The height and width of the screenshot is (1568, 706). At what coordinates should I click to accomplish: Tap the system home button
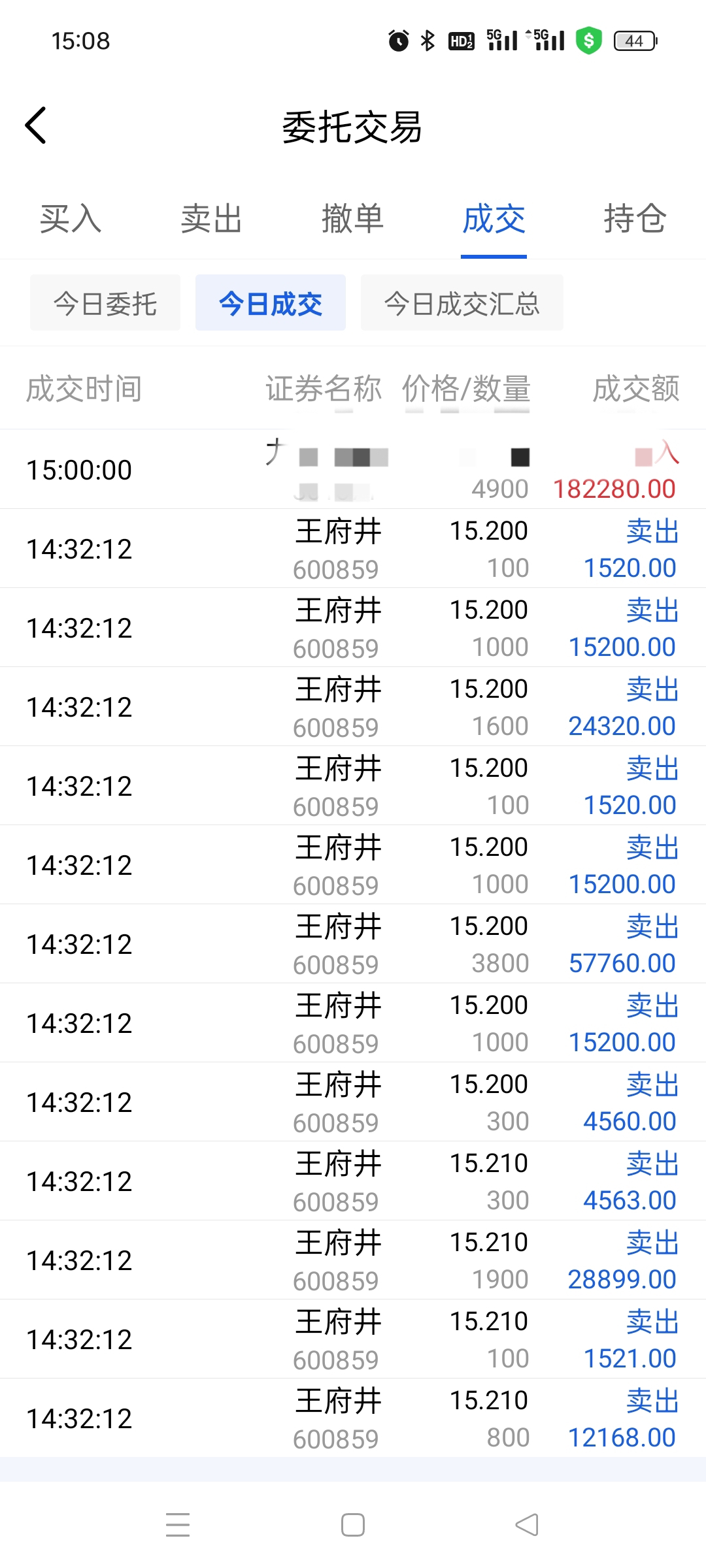(x=353, y=1526)
